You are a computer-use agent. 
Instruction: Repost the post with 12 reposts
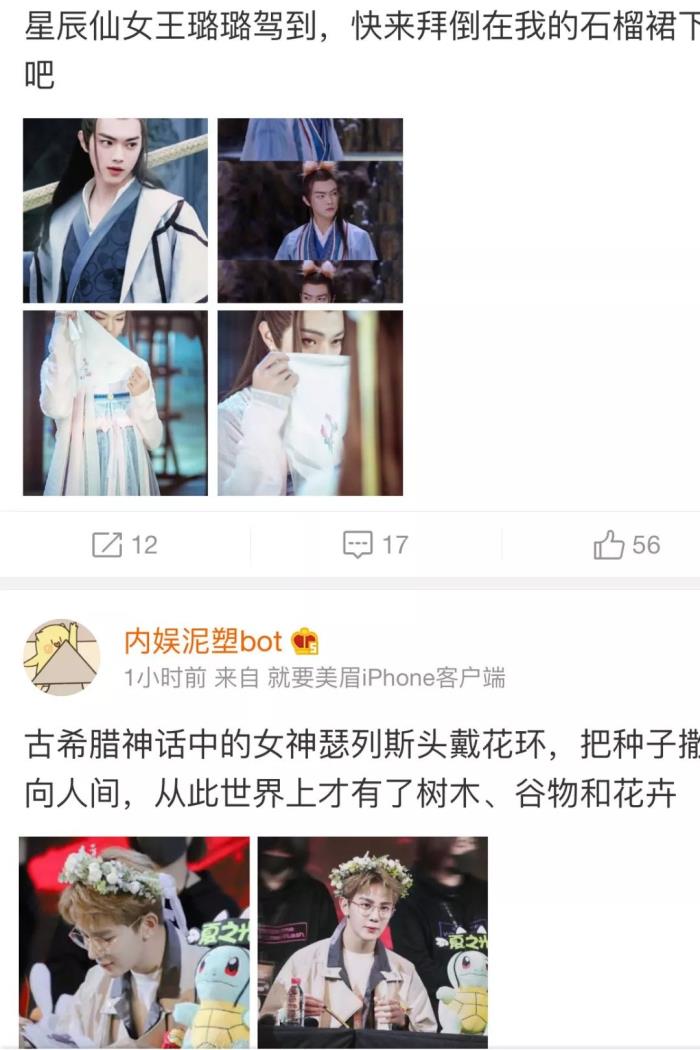(x=124, y=545)
